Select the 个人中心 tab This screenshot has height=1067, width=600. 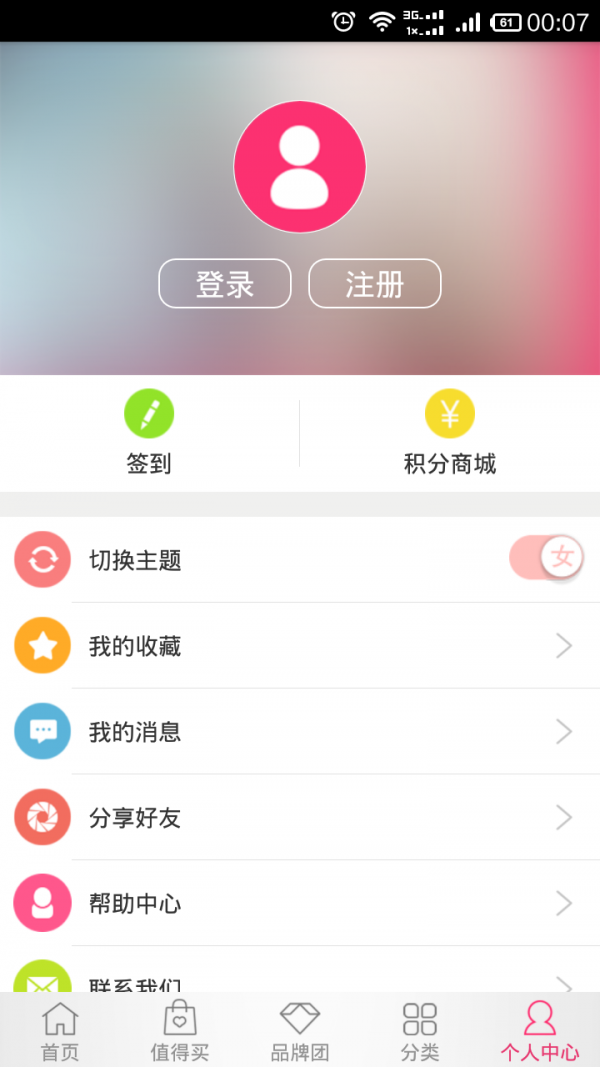(540, 1032)
